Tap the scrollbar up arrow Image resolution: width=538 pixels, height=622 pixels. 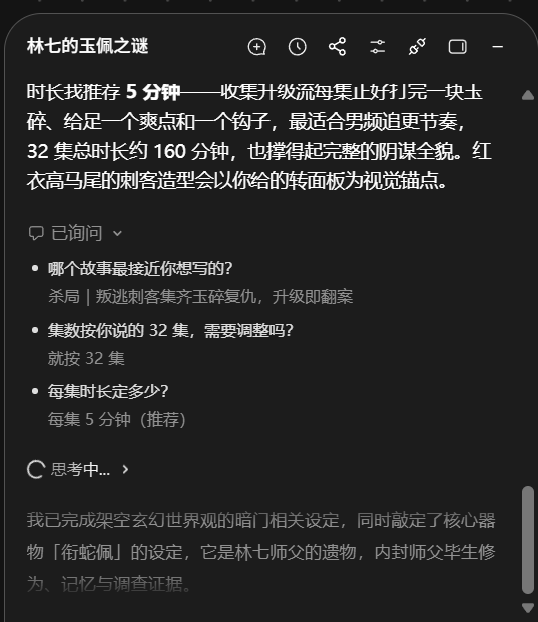point(528,95)
